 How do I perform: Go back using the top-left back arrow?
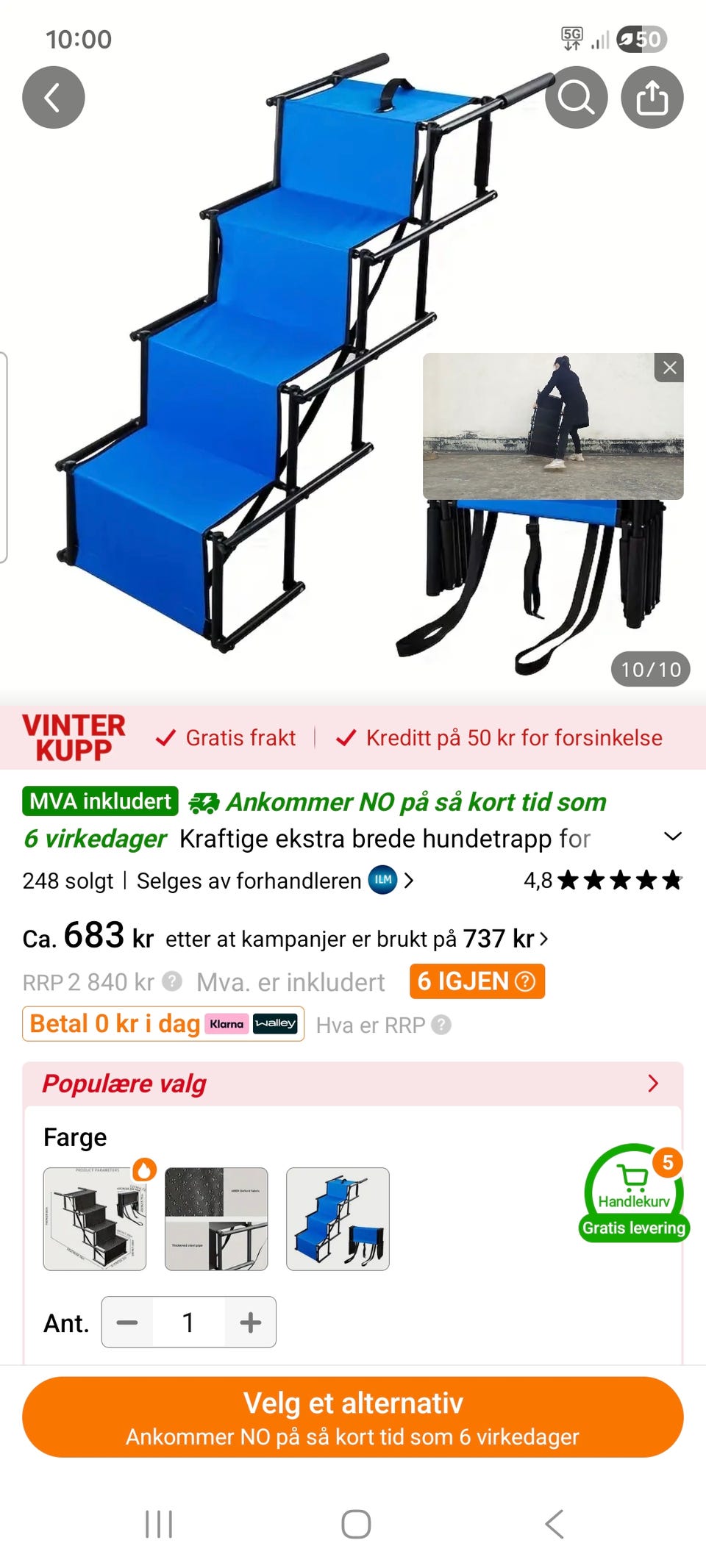pyautogui.click(x=53, y=96)
